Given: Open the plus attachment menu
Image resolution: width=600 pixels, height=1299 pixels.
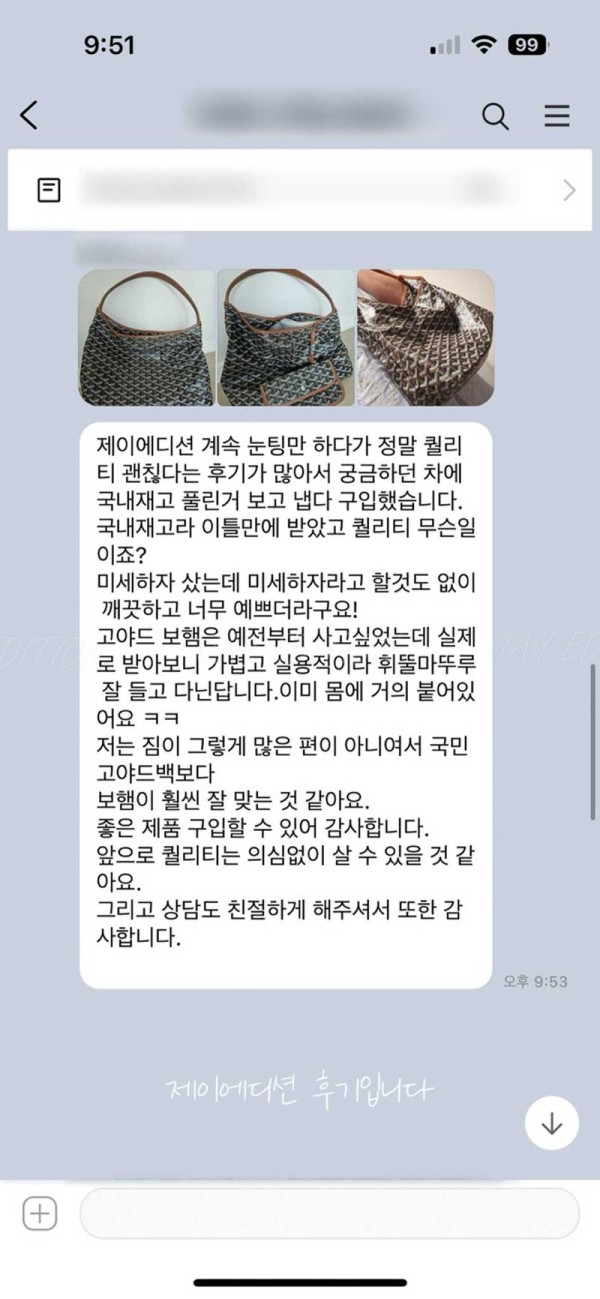Looking at the screenshot, I should tap(39, 1214).
